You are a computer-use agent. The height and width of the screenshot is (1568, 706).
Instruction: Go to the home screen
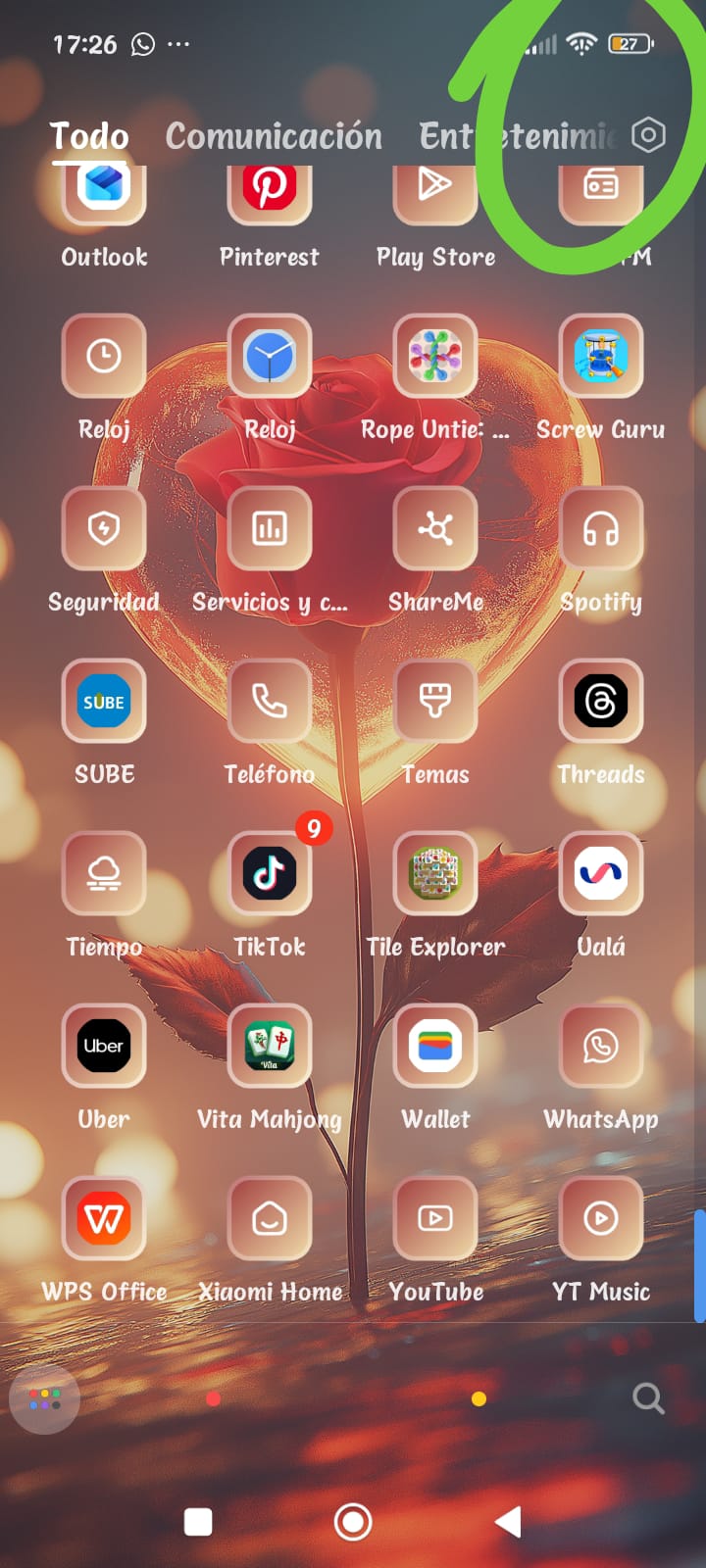coord(353,1522)
